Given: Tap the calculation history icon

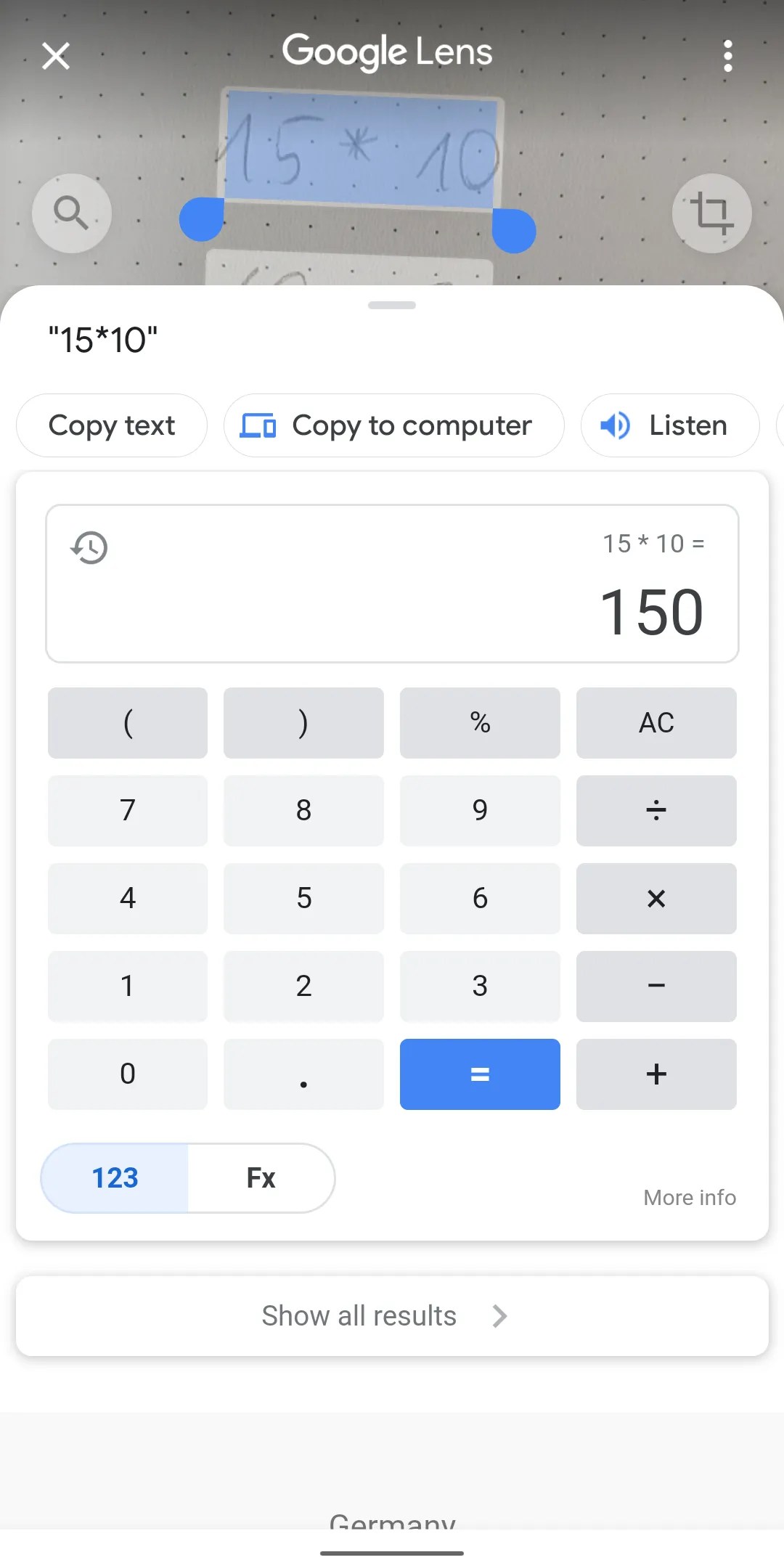Looking at the screenshot, I should pyautogui.click(x=89, y=547).
